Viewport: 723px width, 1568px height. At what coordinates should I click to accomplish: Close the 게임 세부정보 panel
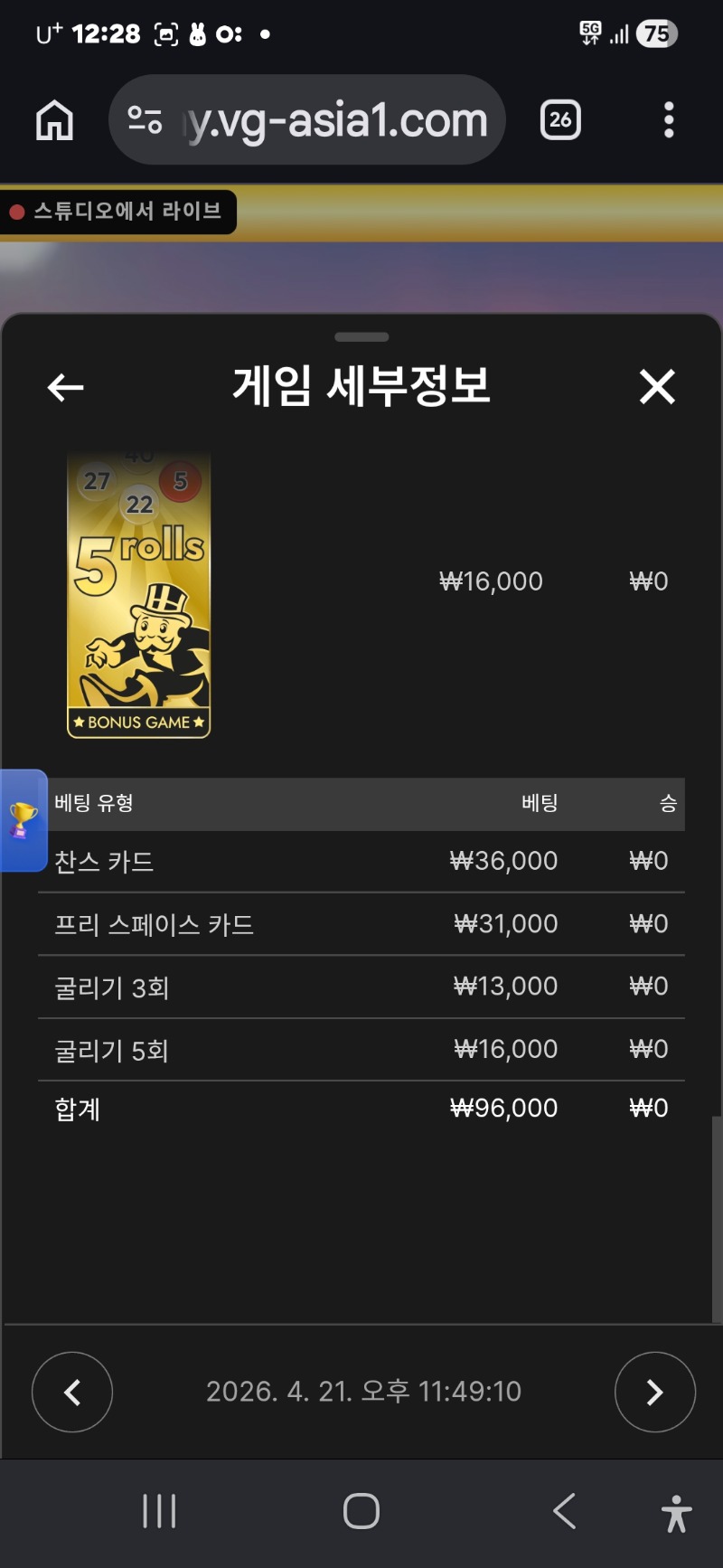coord(657,387)
